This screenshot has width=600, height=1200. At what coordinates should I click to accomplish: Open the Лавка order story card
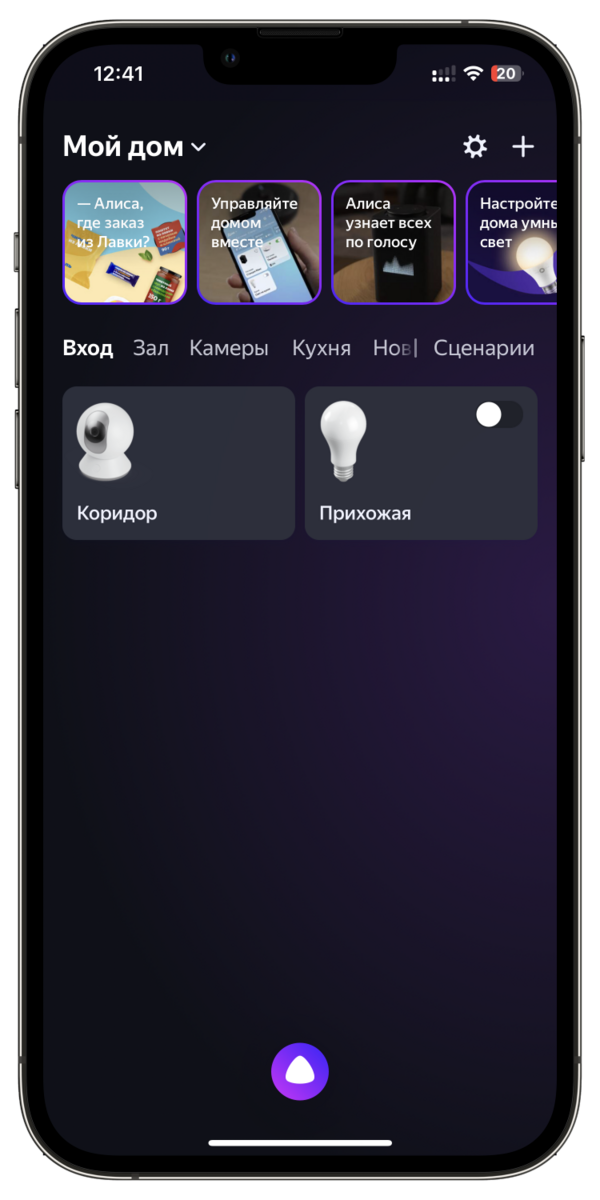click(x=125, y=242)
